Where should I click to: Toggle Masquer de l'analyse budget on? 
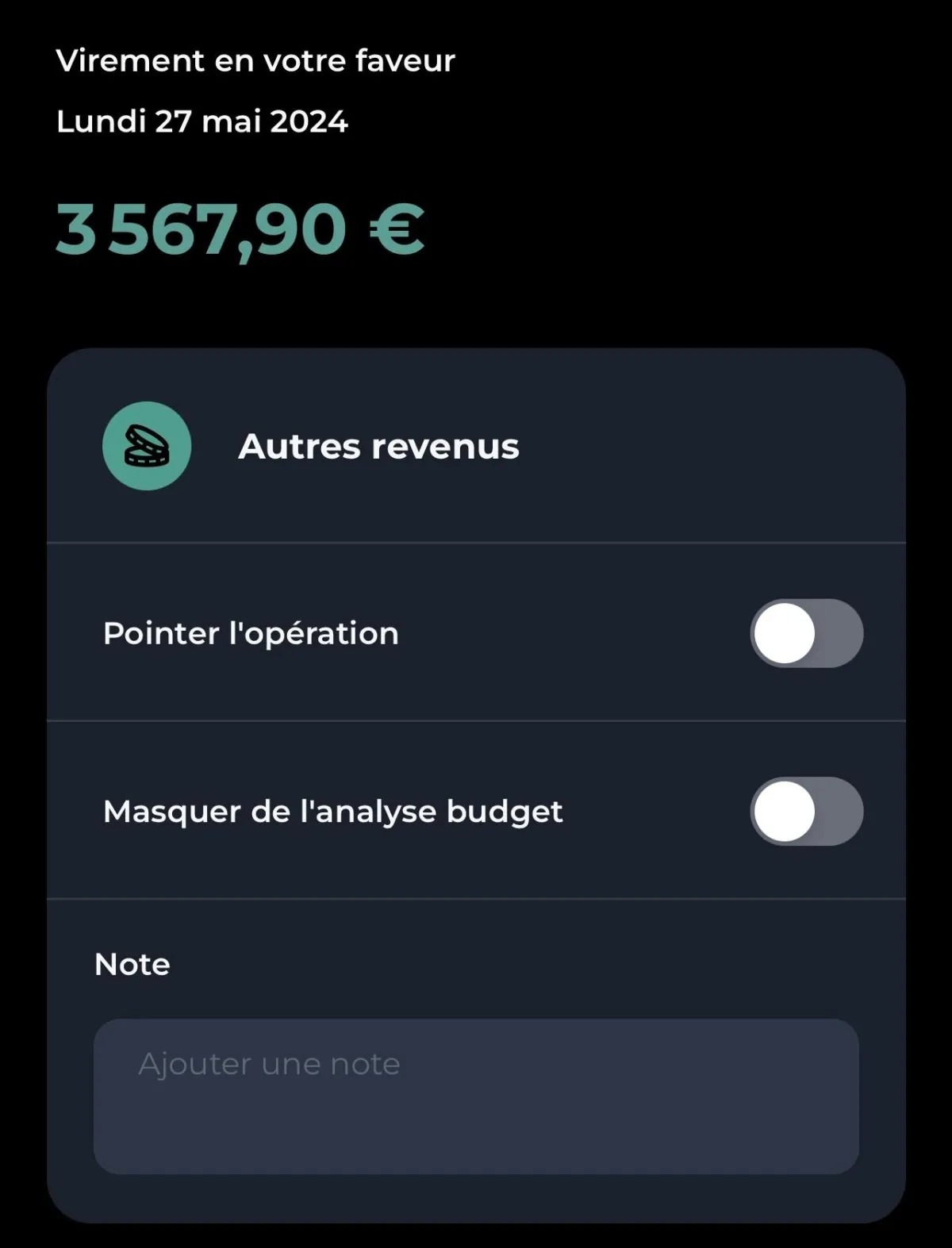[x=806, y=811]
